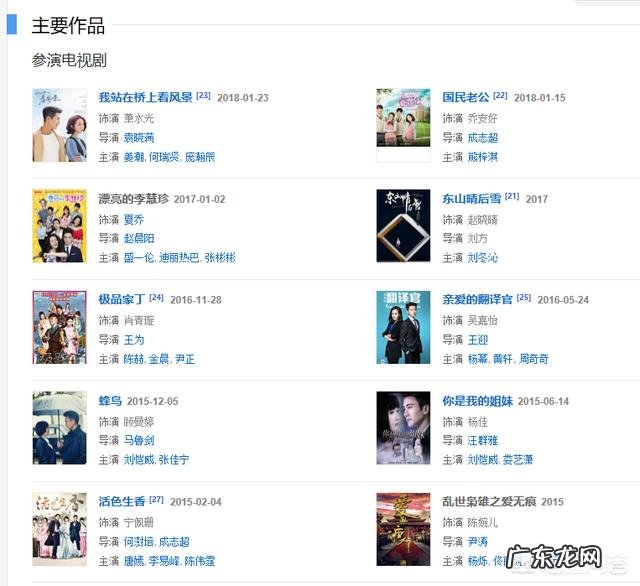The width and height of the screenshot is (640, 586).
Task: Open the 漂亮的李慧珍 title link
Action: pos(133,199)
